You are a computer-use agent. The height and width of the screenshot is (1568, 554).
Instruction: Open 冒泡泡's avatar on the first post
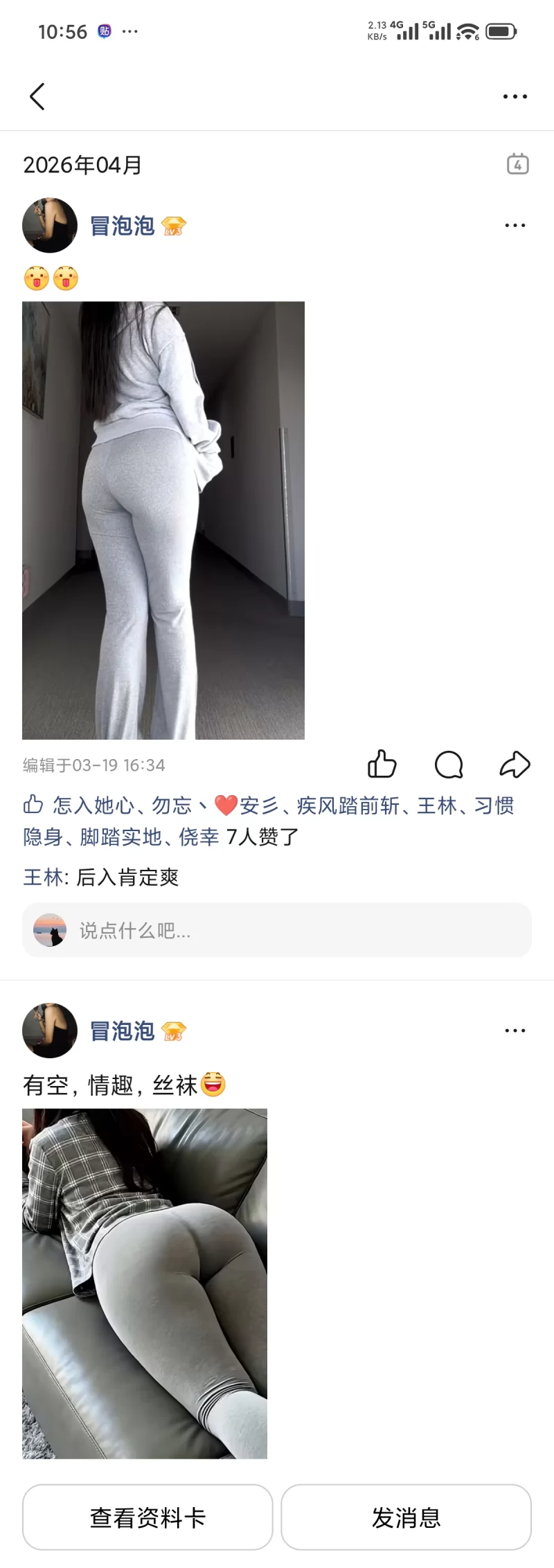(50, 226)
